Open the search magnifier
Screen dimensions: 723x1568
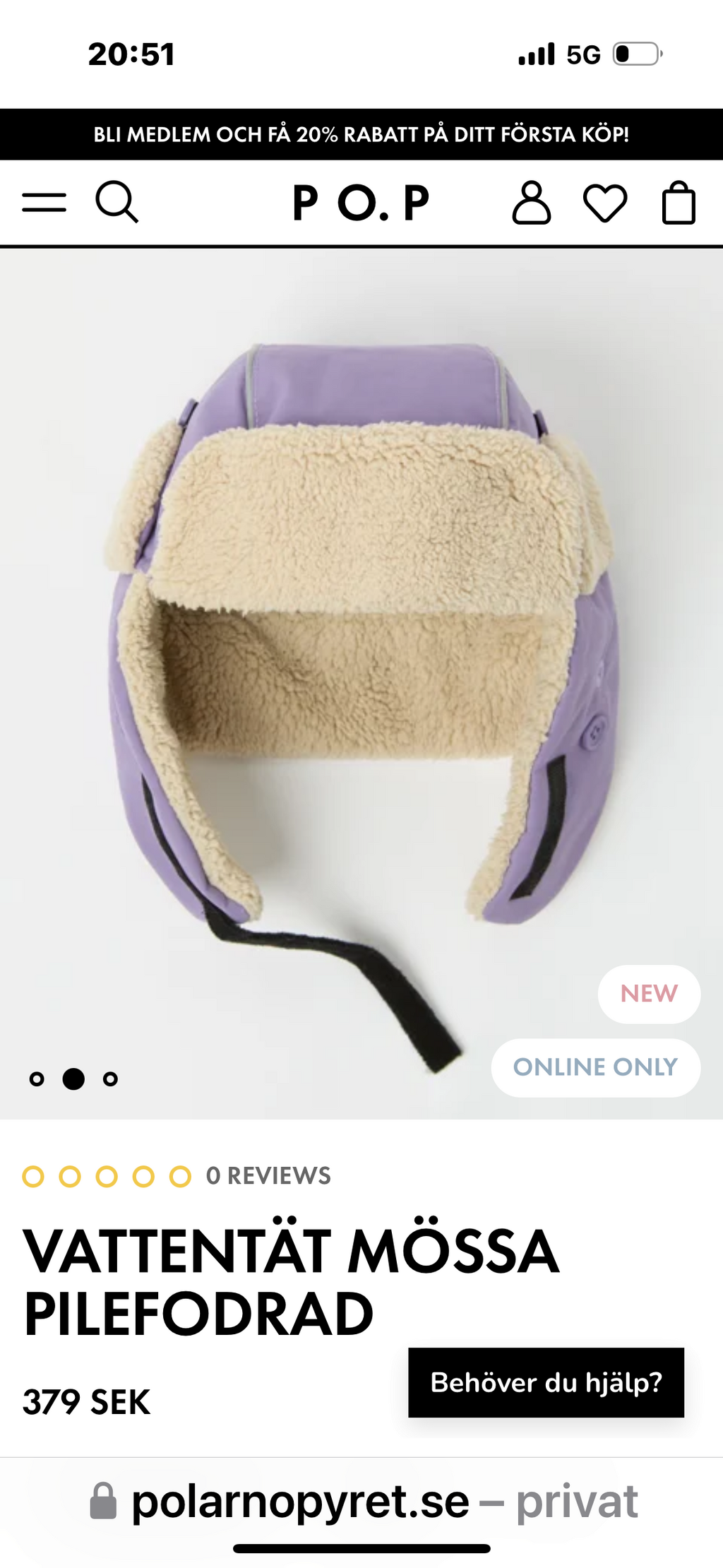[116, 203]
